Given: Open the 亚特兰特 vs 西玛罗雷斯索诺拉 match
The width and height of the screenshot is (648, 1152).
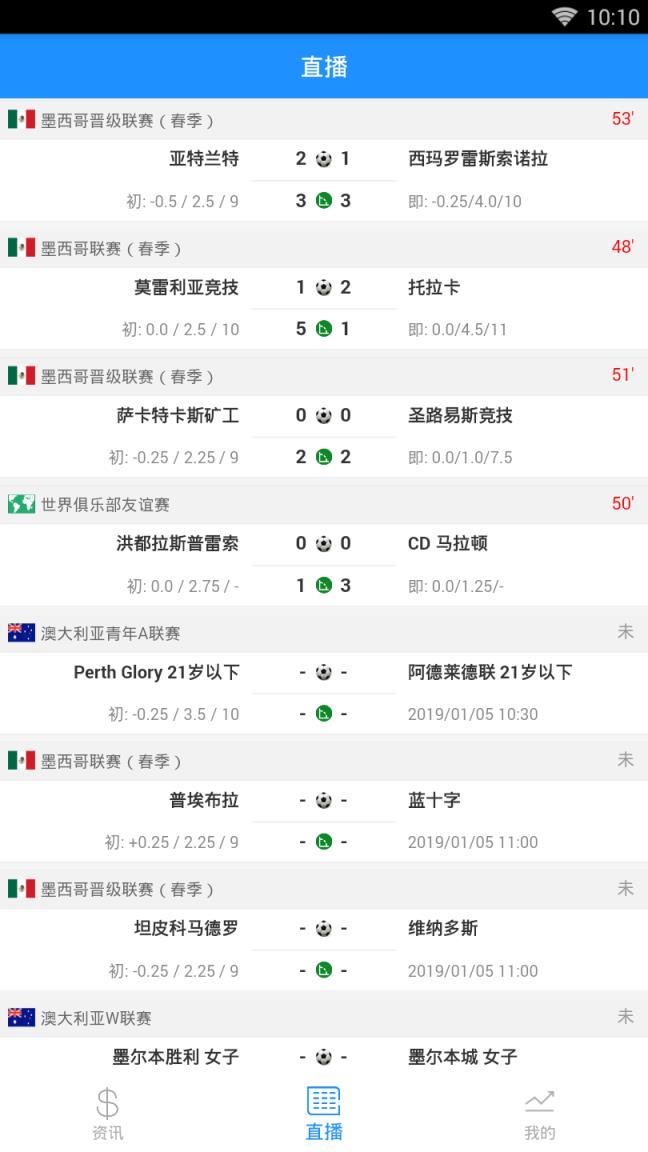Looking at the screenshot, I should click(x=324, y=179).
